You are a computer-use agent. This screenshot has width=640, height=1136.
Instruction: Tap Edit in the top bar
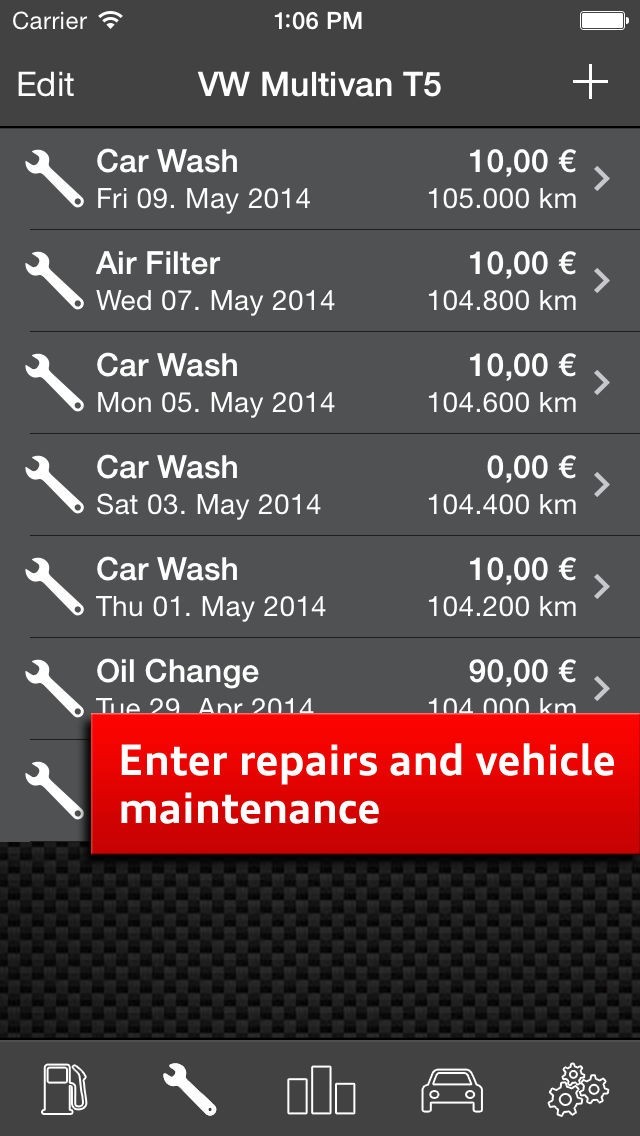tap(46, 84)
